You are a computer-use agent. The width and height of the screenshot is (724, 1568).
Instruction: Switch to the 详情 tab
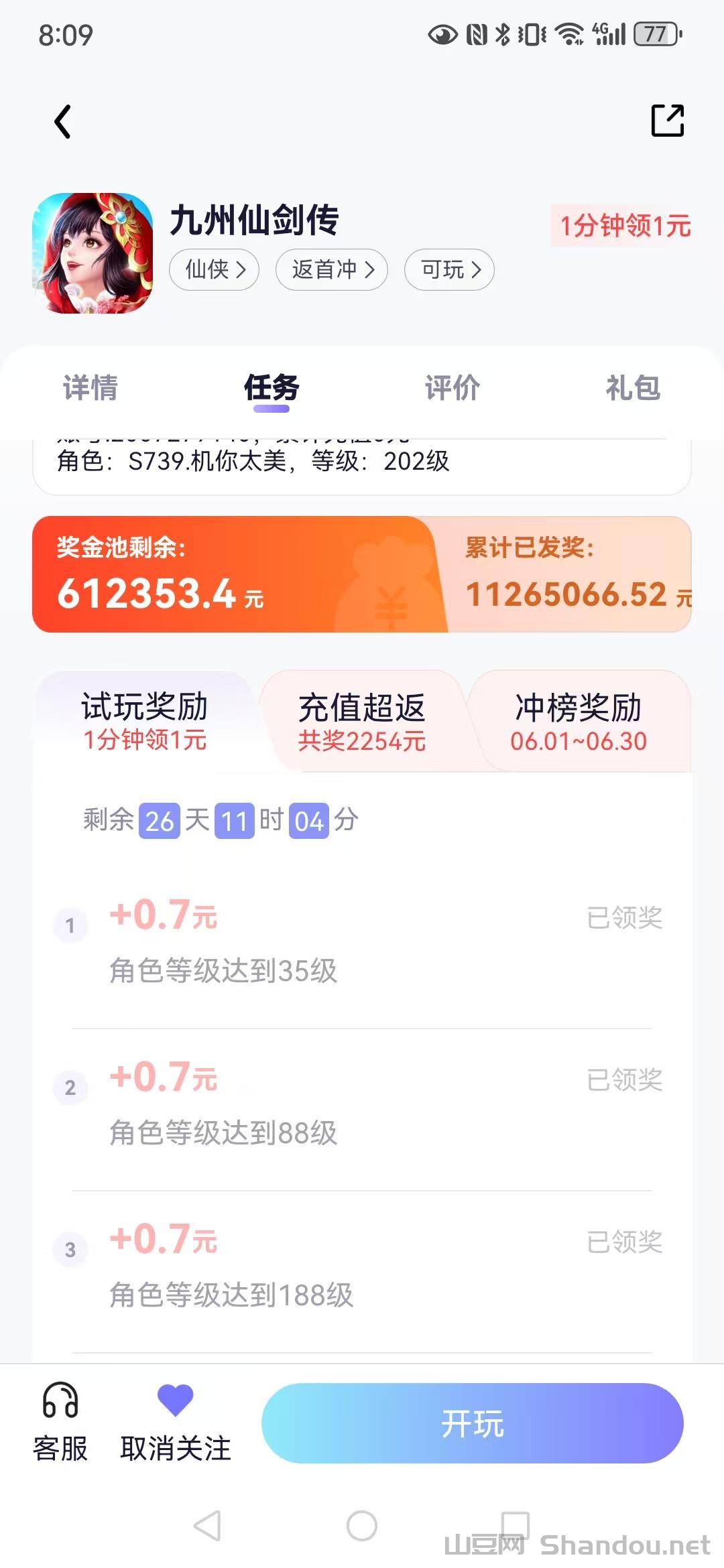90,388
